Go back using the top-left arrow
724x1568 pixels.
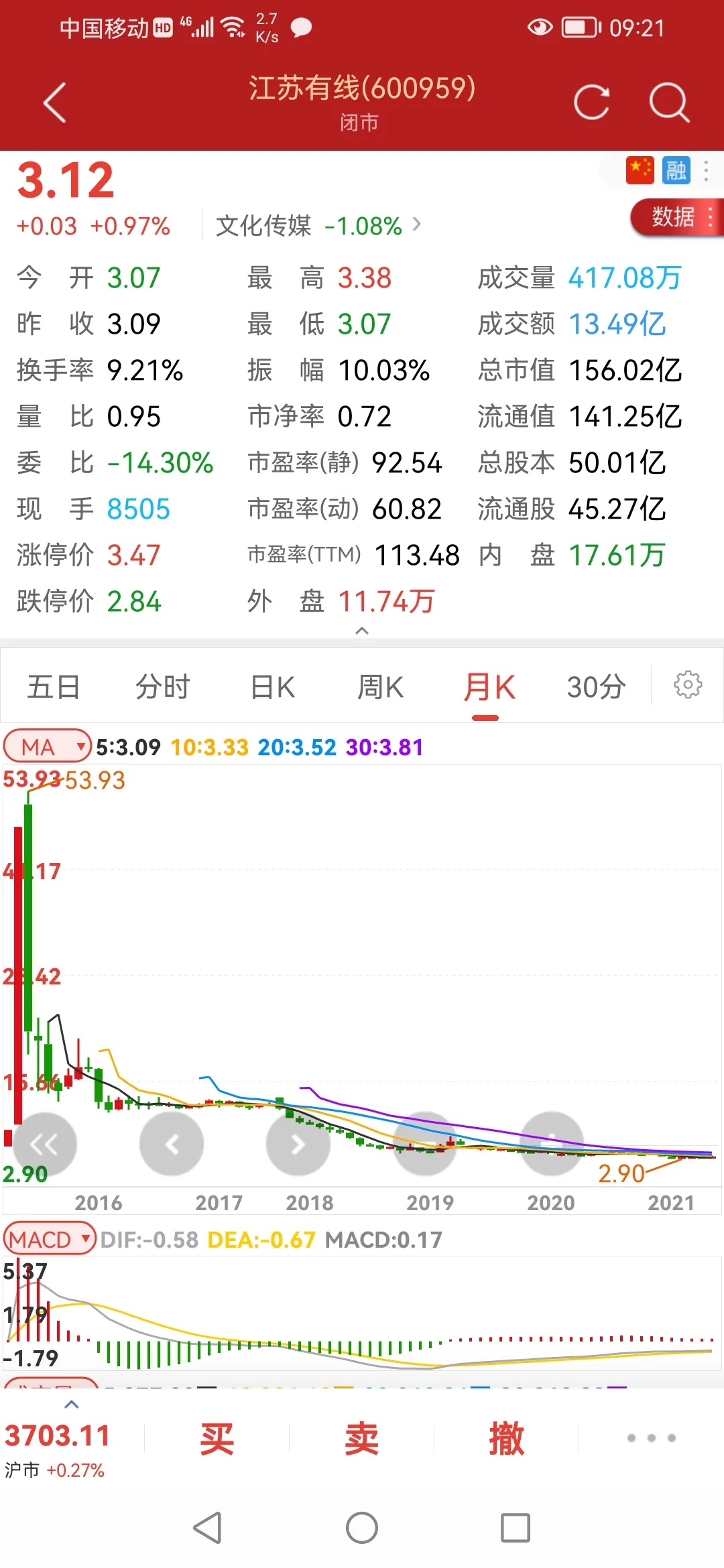pyautogui.click(x=55, y=103)
